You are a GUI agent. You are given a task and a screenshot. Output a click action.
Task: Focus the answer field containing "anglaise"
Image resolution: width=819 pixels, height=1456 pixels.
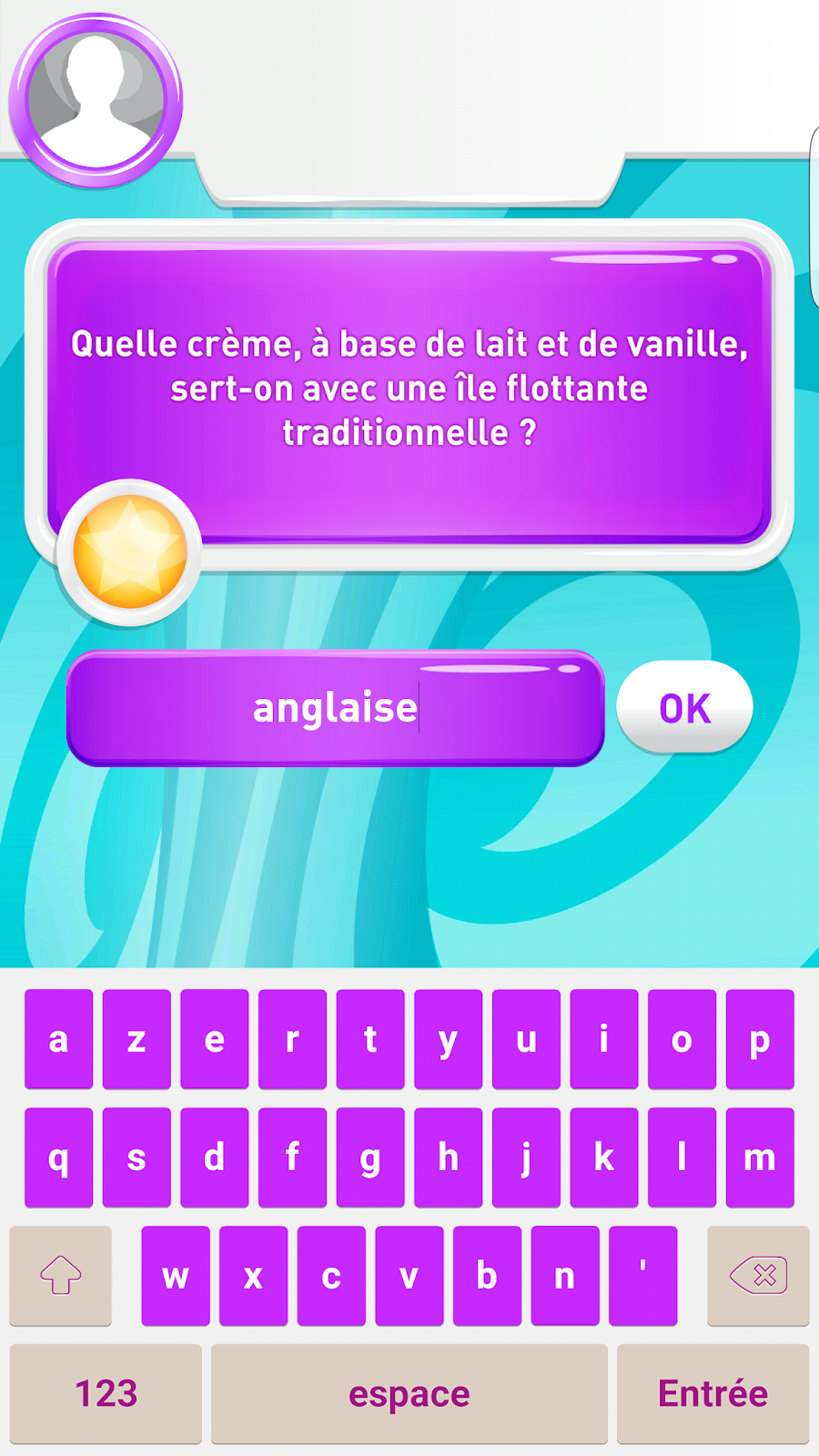(x=335, y=708)
